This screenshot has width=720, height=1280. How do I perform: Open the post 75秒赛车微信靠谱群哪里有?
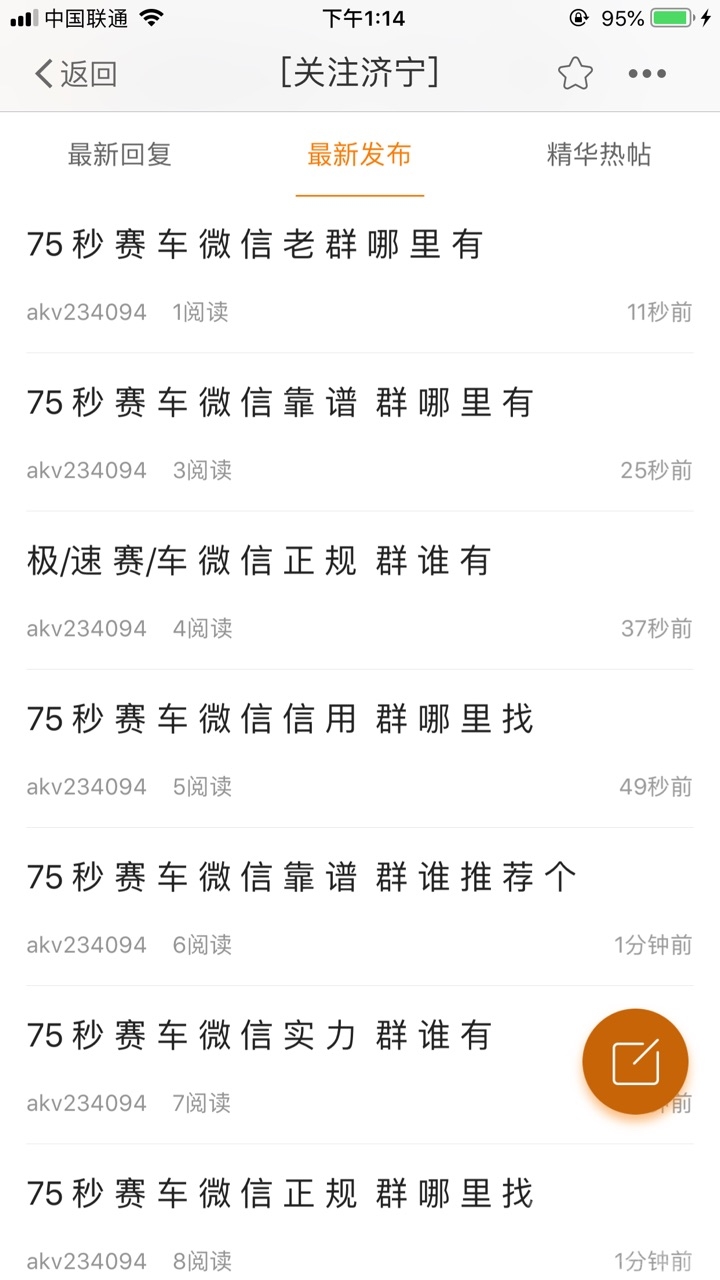(x=280, y=403)
